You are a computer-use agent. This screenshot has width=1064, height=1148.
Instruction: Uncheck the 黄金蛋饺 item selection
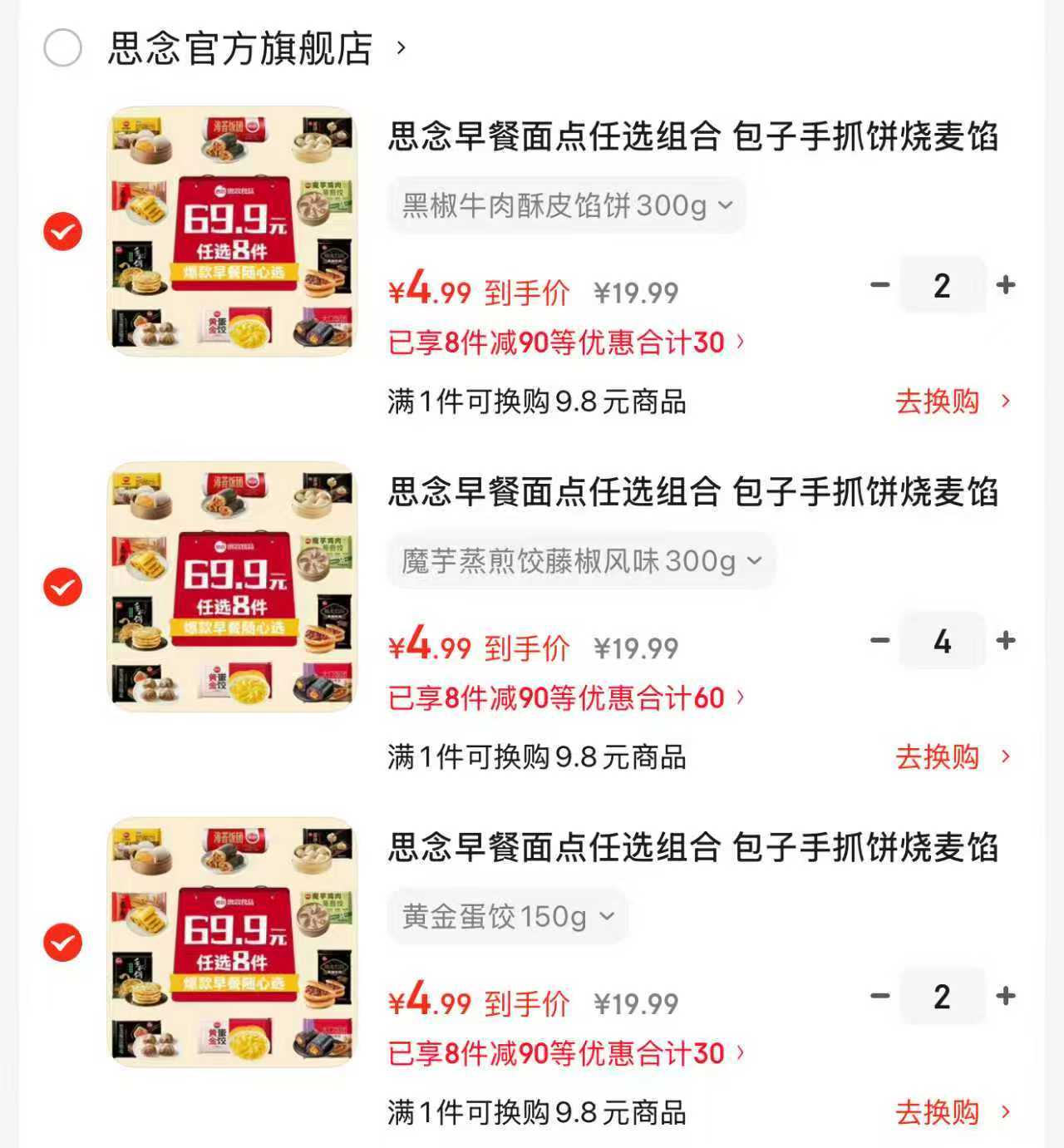point(61,943)
